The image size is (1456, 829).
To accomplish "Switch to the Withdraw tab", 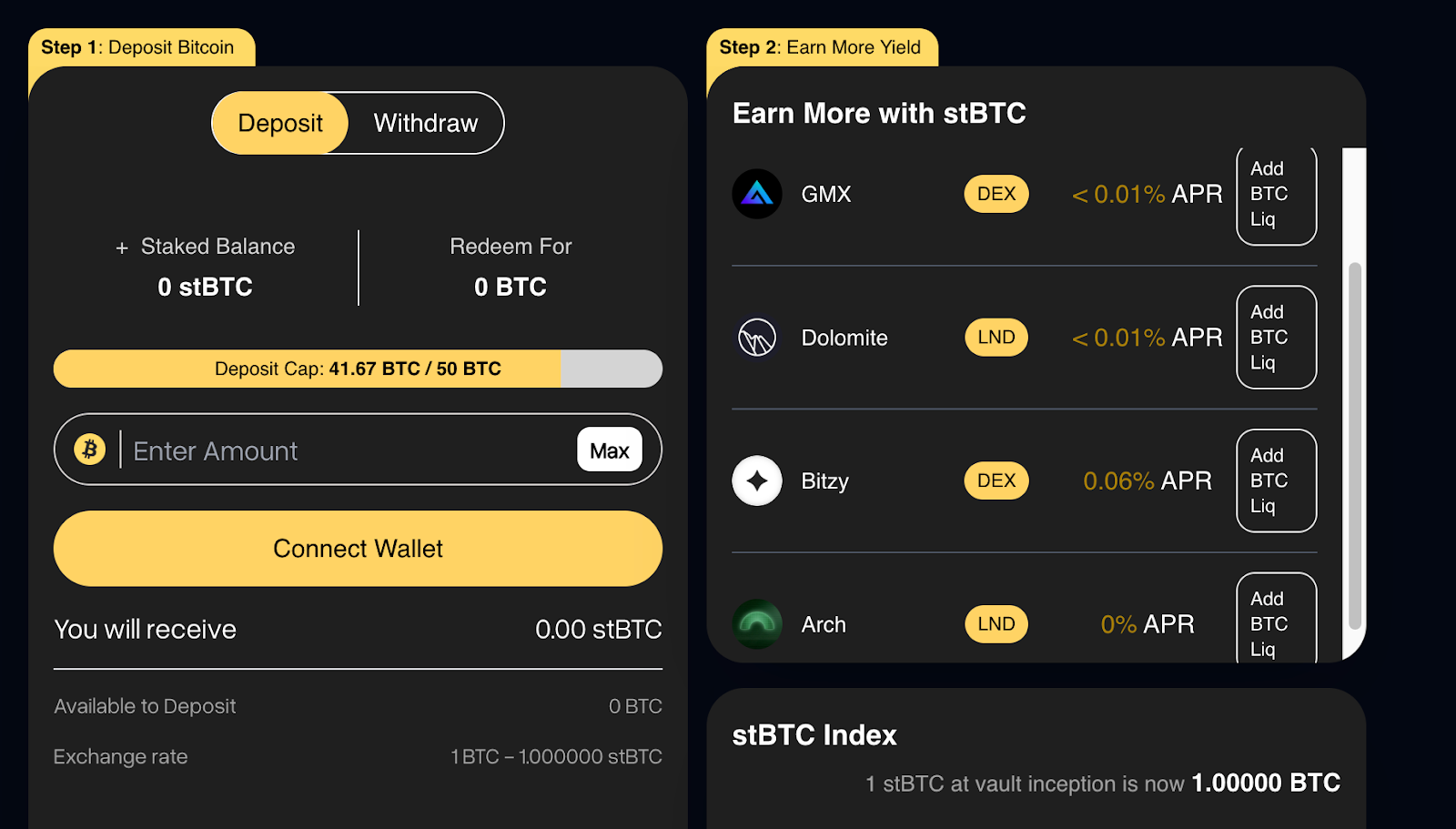I will pyautogui.click(x=425, y=123).
